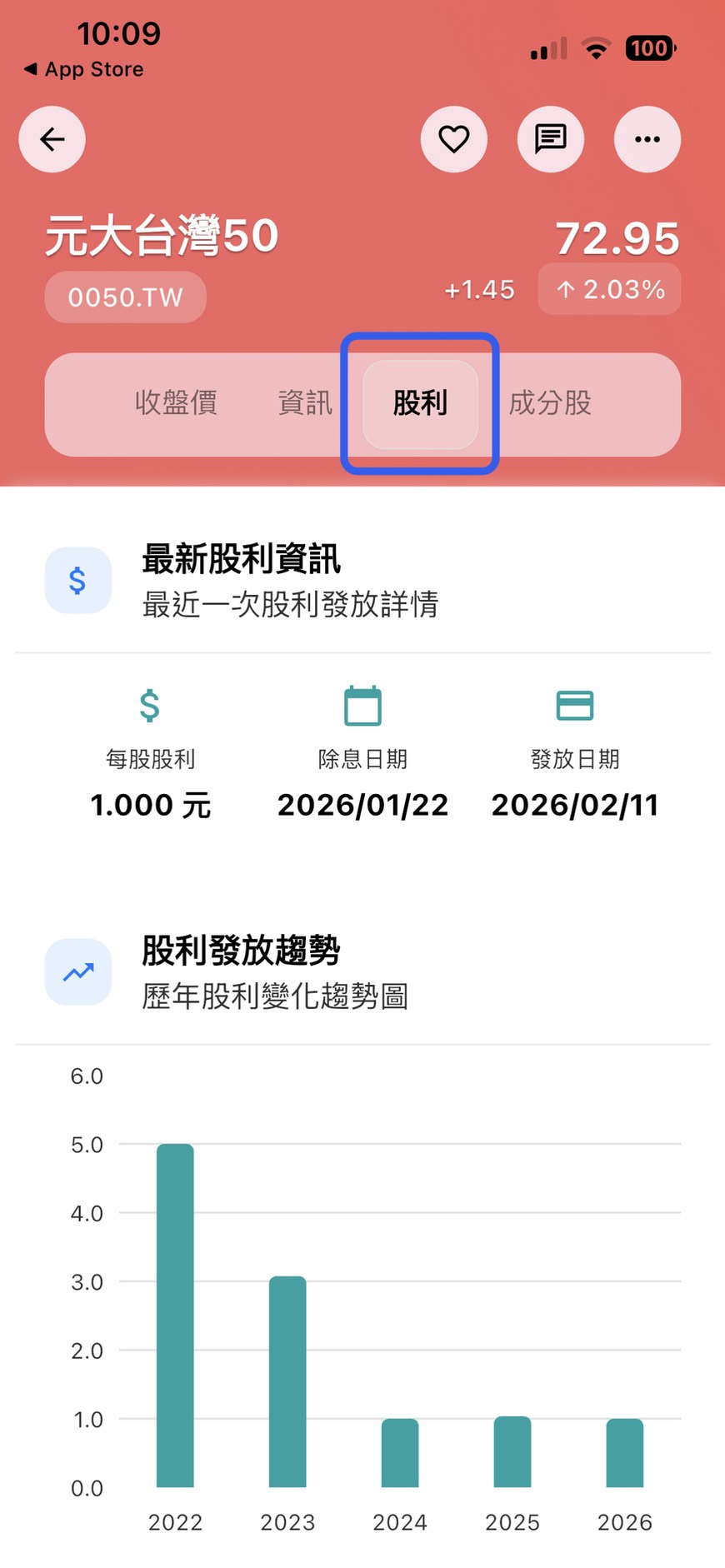
Task: Go back using the arrow button
Action: [x=52, y=139]
